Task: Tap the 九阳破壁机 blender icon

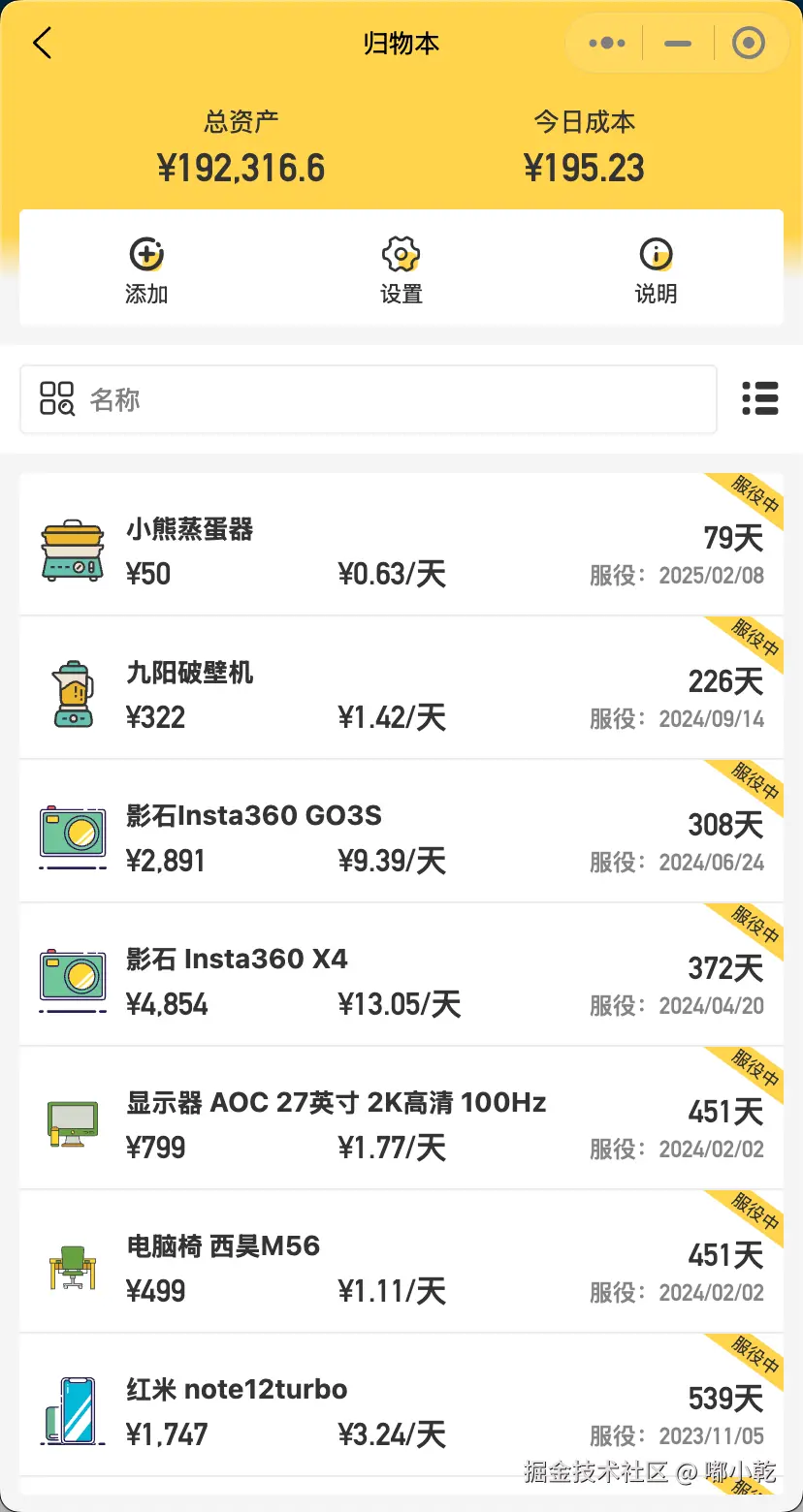Action: click(72, 692)
